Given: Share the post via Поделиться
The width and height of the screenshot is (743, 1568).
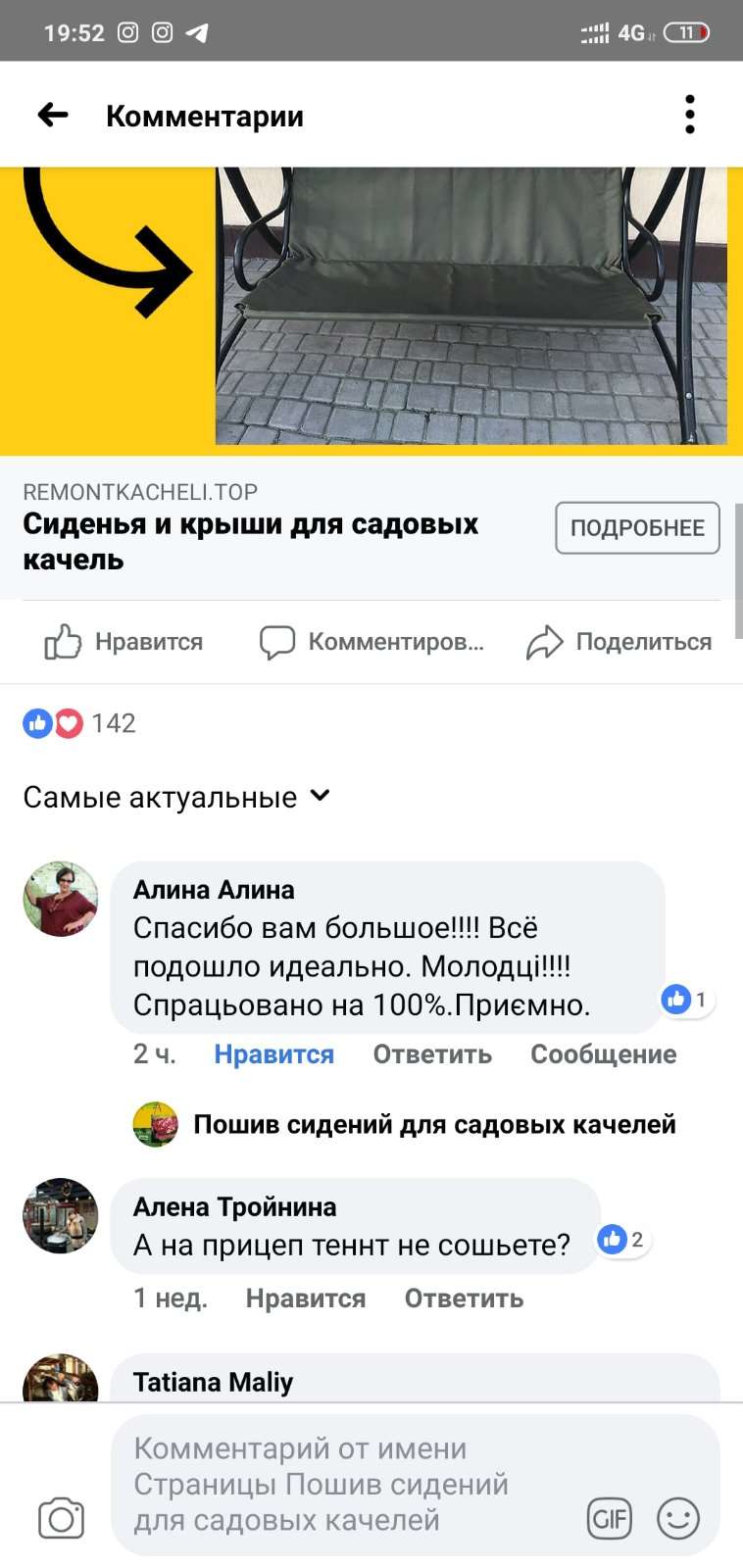Looking at the screenshot, I should (x=619, y=642).
